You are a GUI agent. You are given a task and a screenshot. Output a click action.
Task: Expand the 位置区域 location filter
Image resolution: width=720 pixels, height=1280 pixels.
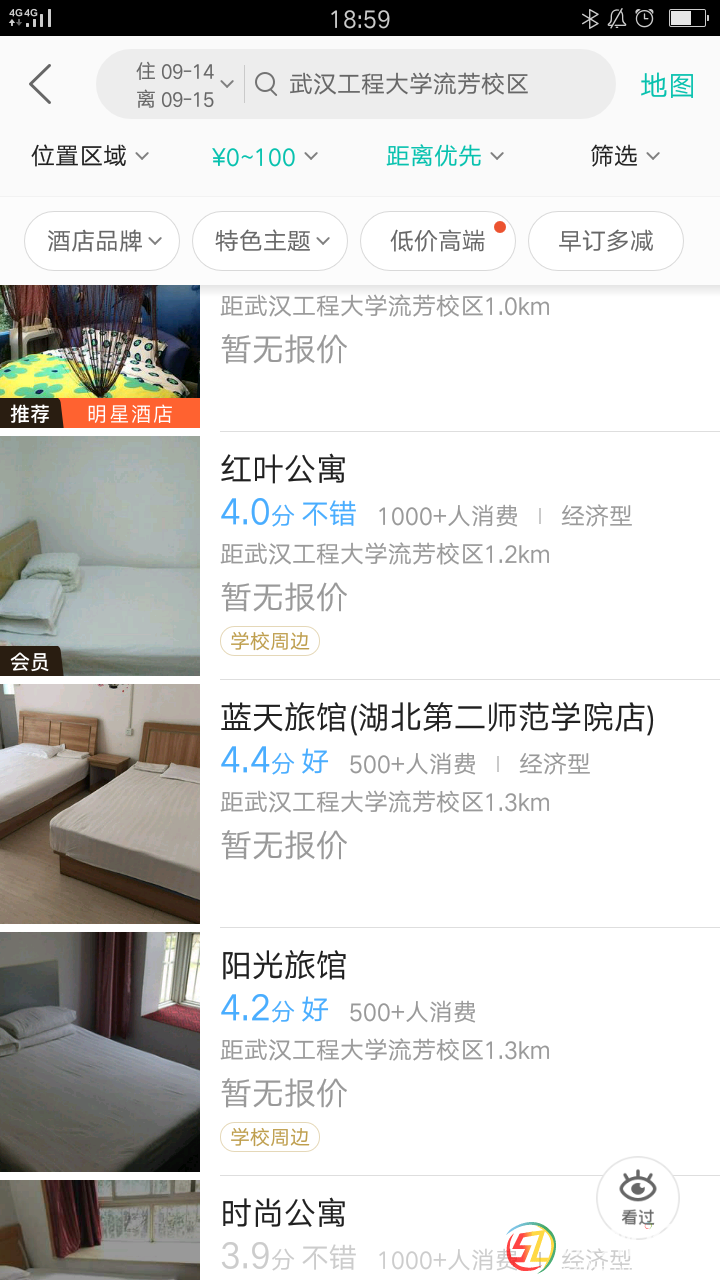(90, 156)
